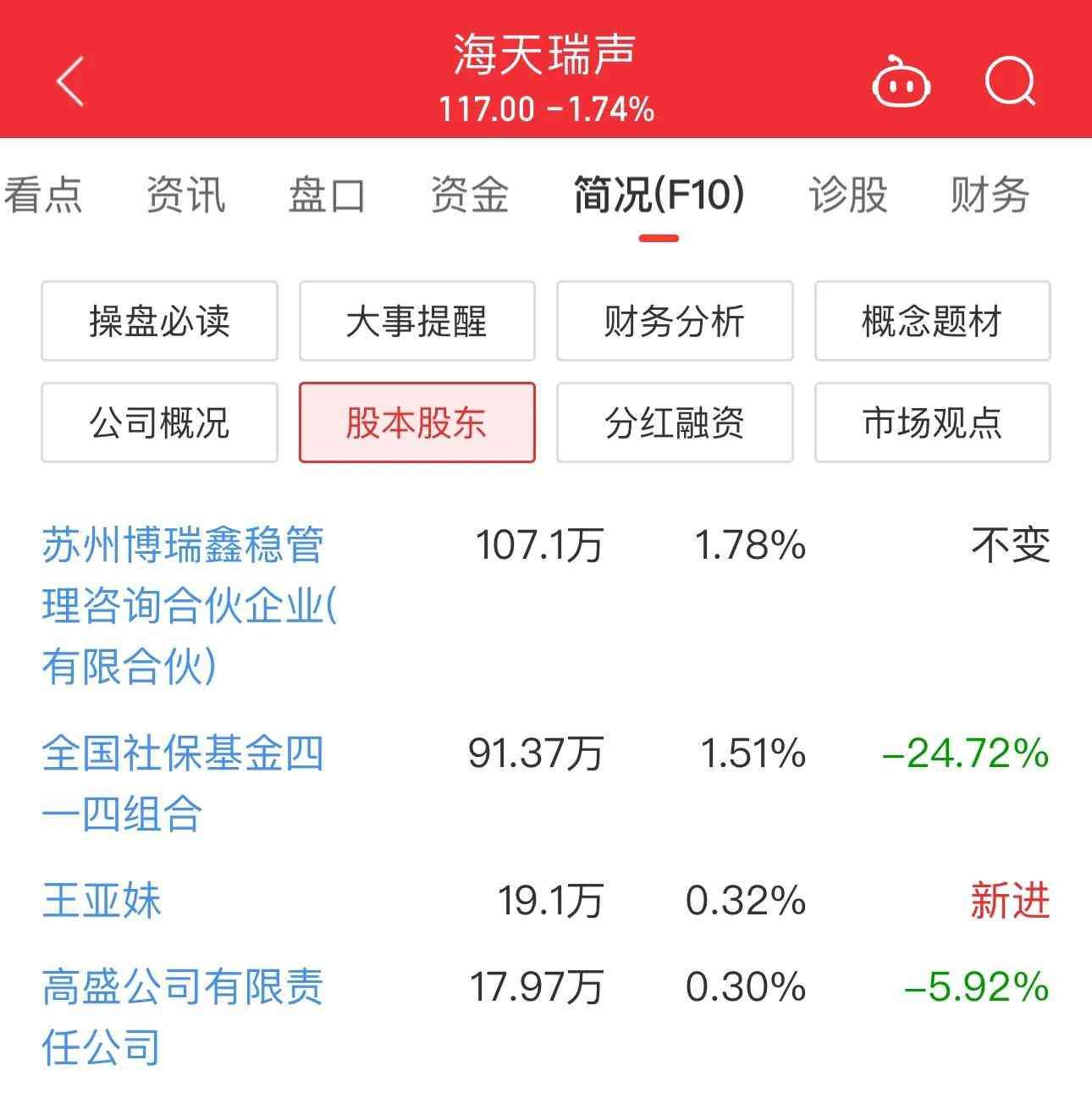Viewport: 1092px width, 1093px height.
Task: Open shareholder 王亚妹
Action: [102, 900]
